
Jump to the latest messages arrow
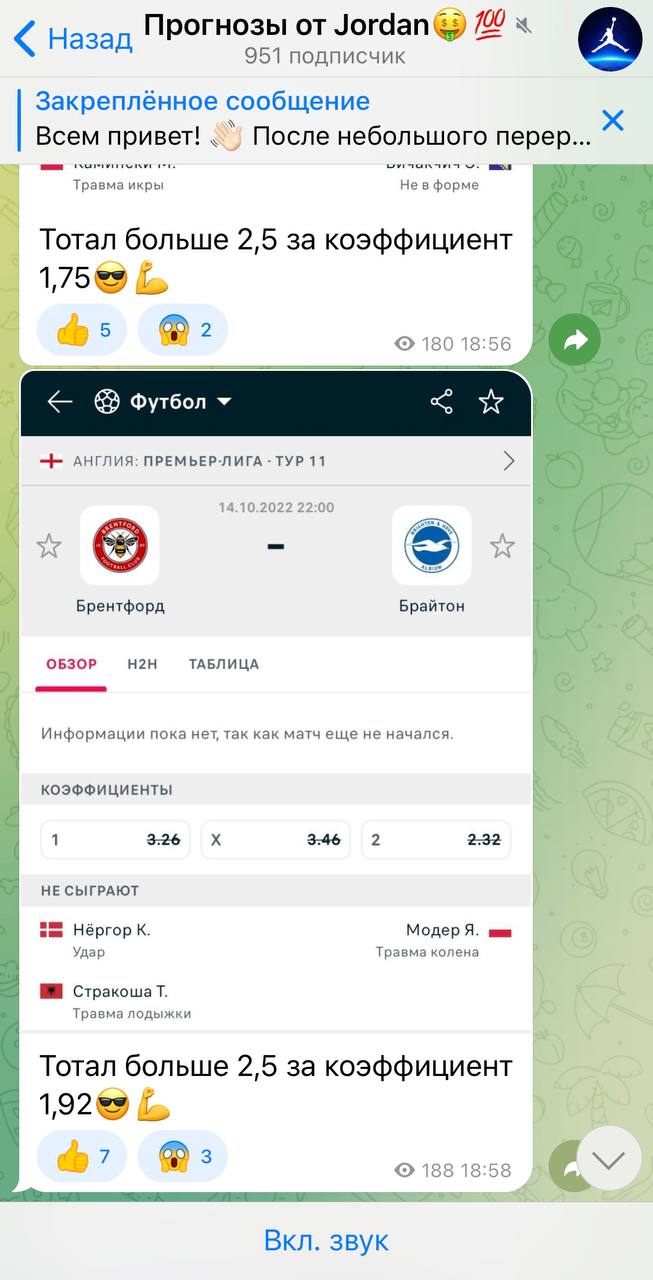click(608, 1159)
